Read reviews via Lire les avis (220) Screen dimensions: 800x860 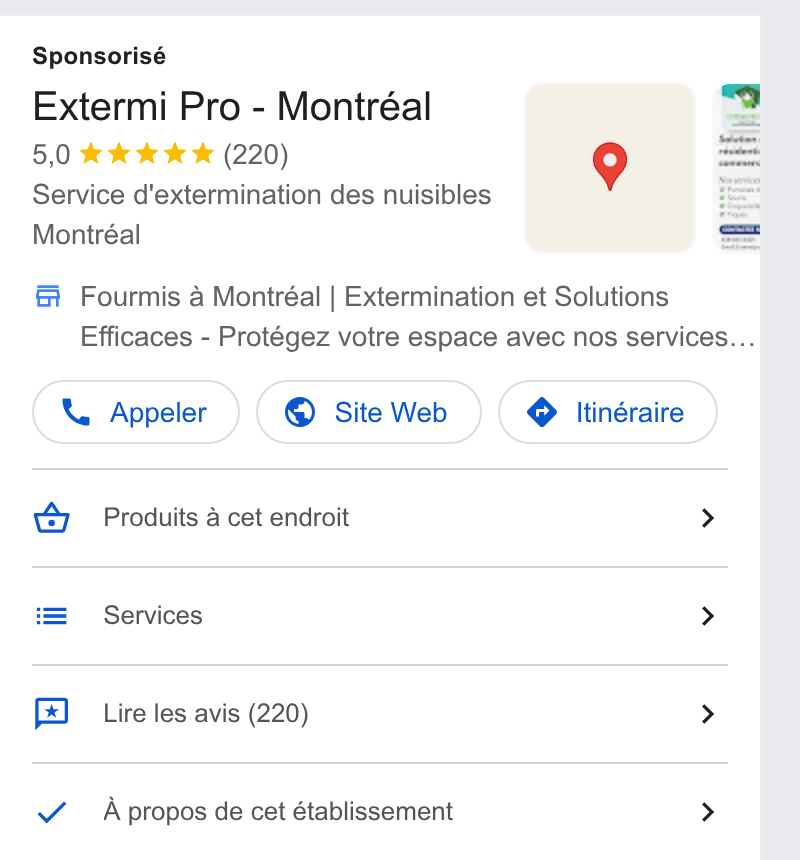point(380,714)
